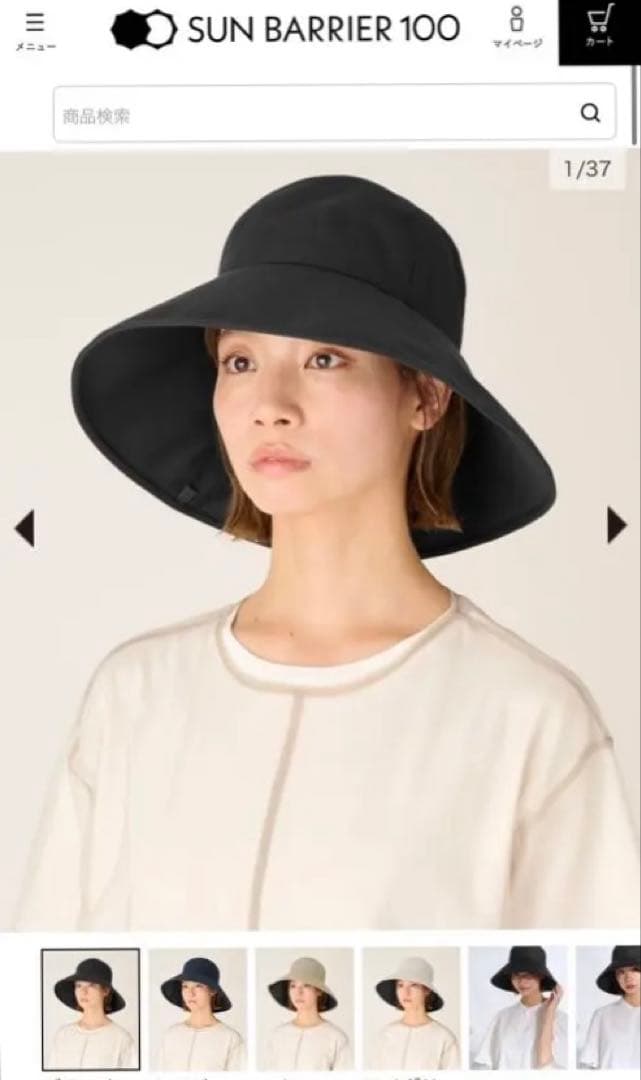641x1080 pixels.
Task: Open the メニュー hamburger menu
Action: click(x=35, y=31)
